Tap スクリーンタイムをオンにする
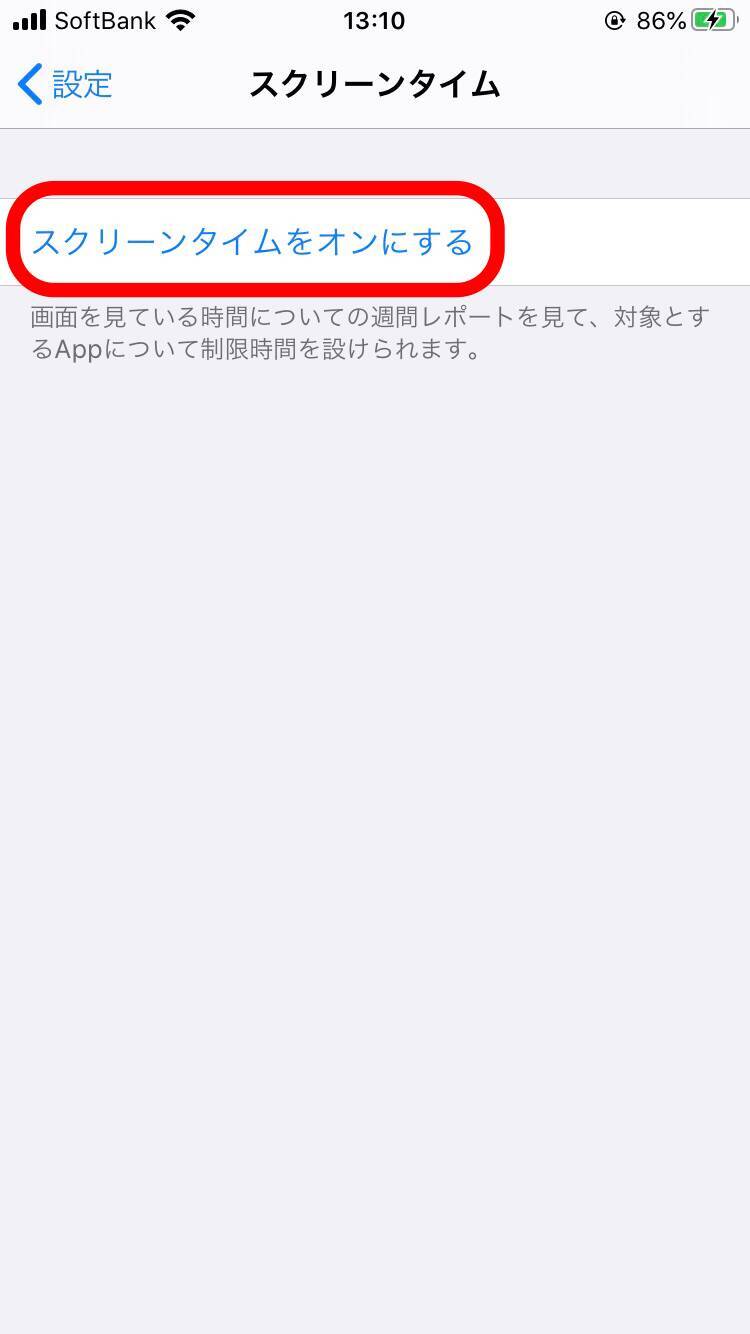Image resolution: width=750 pixels, height=1334 pixels. (x=252, y=242)
